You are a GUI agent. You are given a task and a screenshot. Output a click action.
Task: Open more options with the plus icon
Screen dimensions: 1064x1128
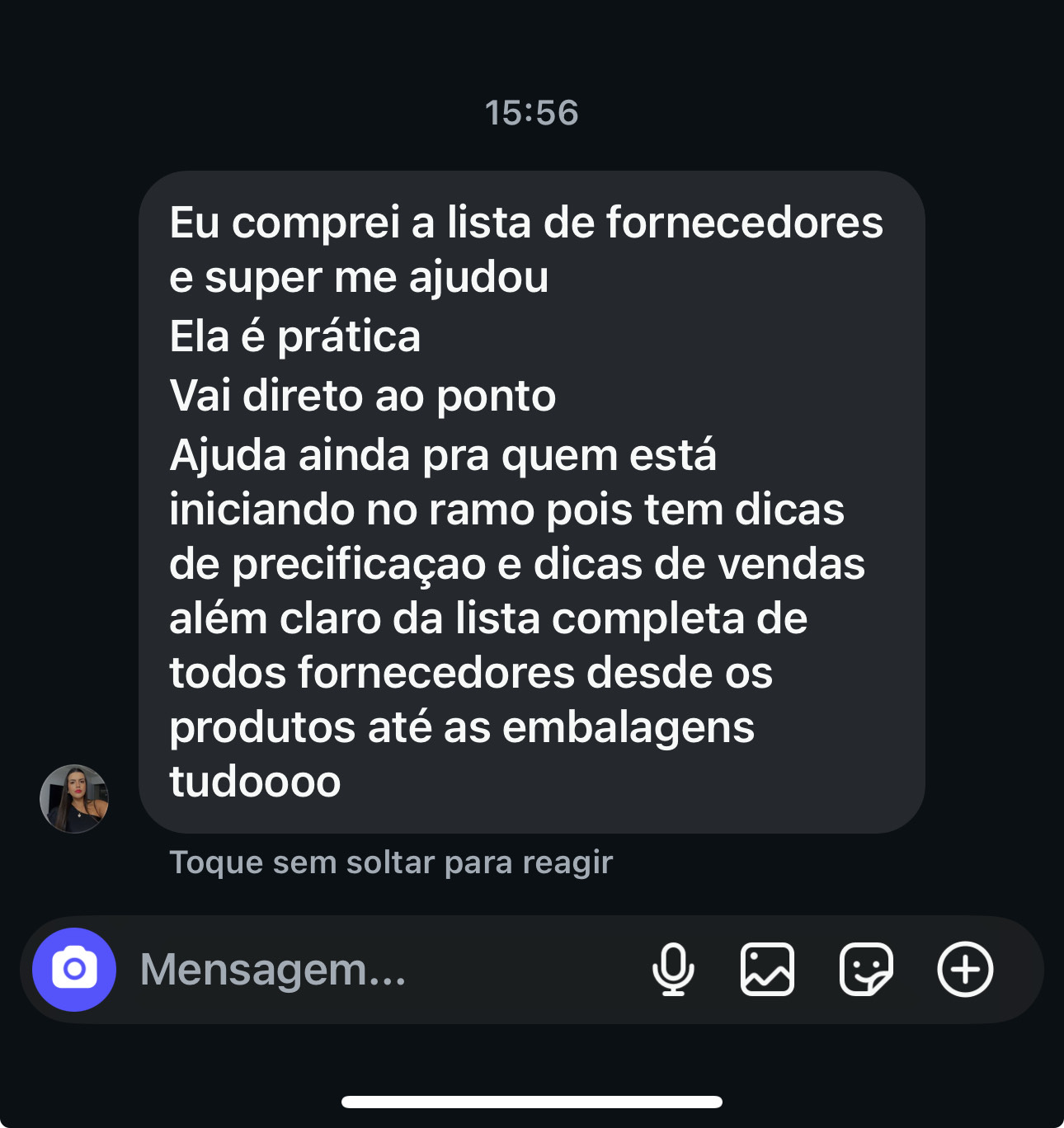click(x=965, y=970)
